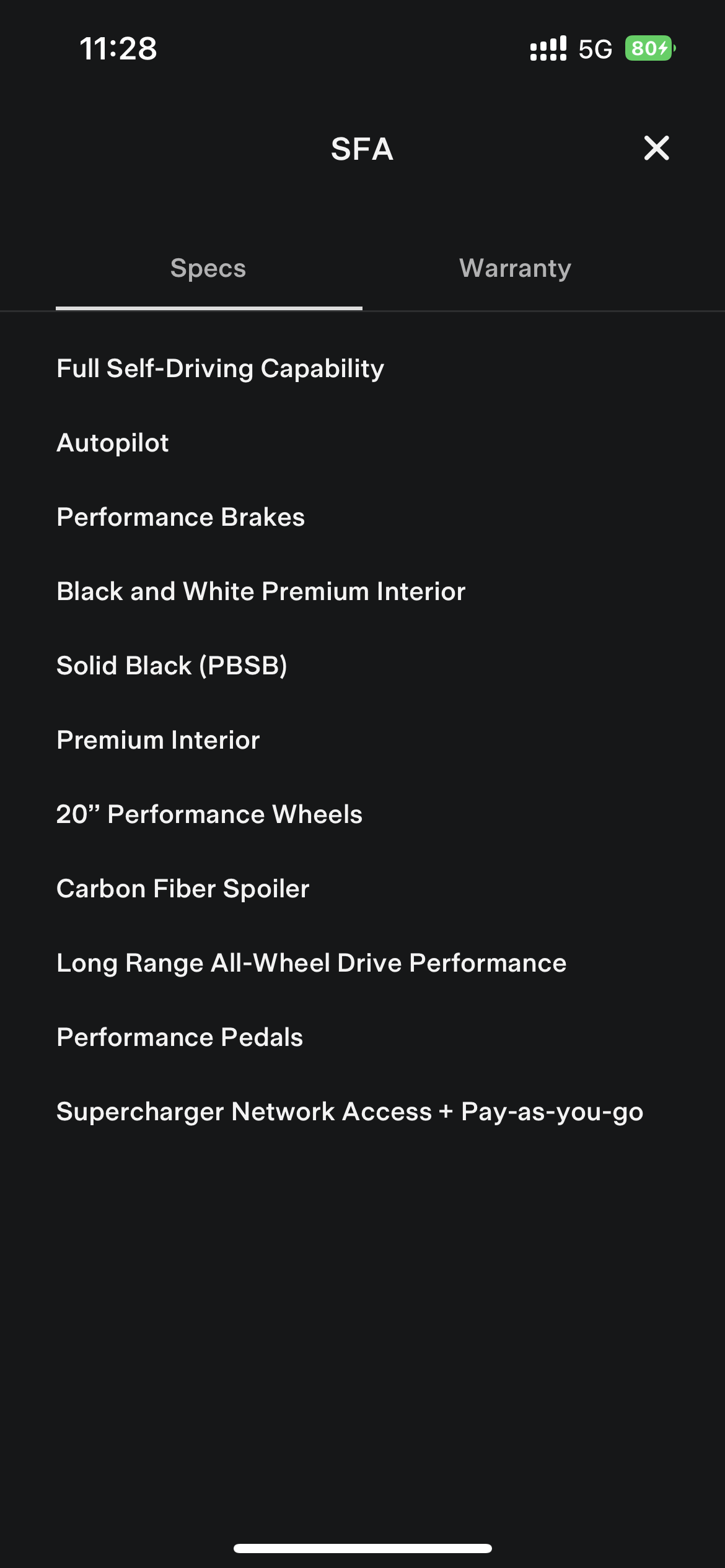Close the SFA specs screen
Viewport: 725px width, 1568px height.
tap(656, 148)
